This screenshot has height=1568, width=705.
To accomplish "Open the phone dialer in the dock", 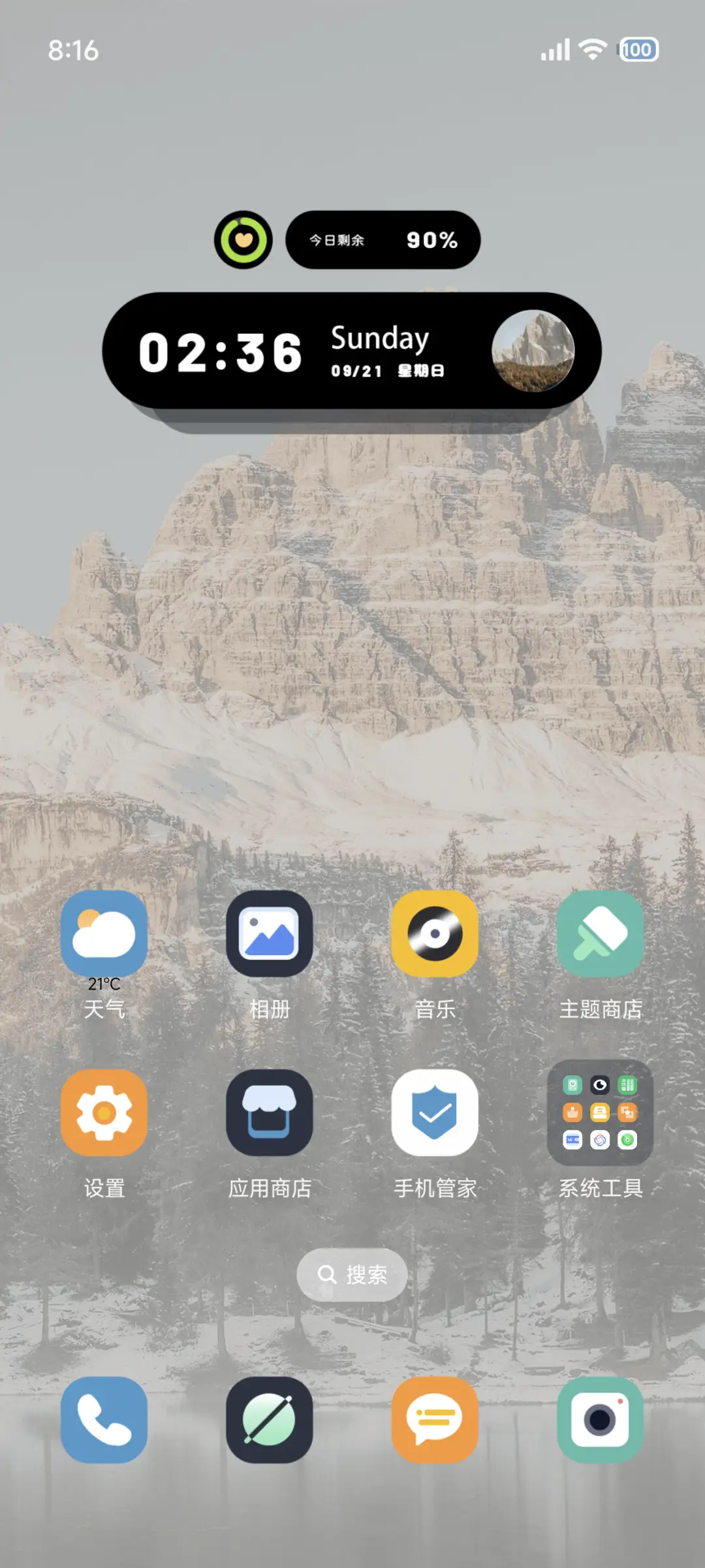I will click(x=104, y=1420).
